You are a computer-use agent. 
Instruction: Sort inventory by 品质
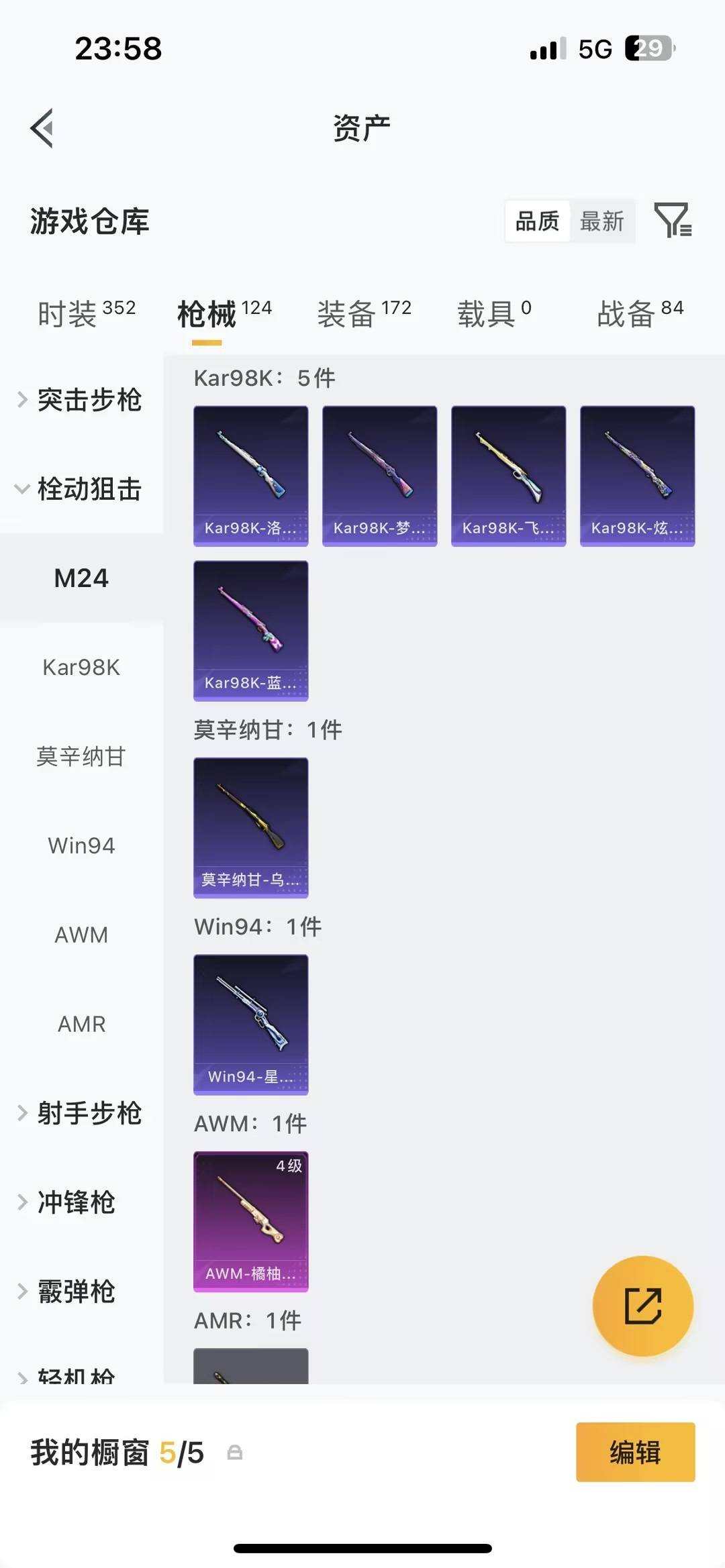(536, 220)
